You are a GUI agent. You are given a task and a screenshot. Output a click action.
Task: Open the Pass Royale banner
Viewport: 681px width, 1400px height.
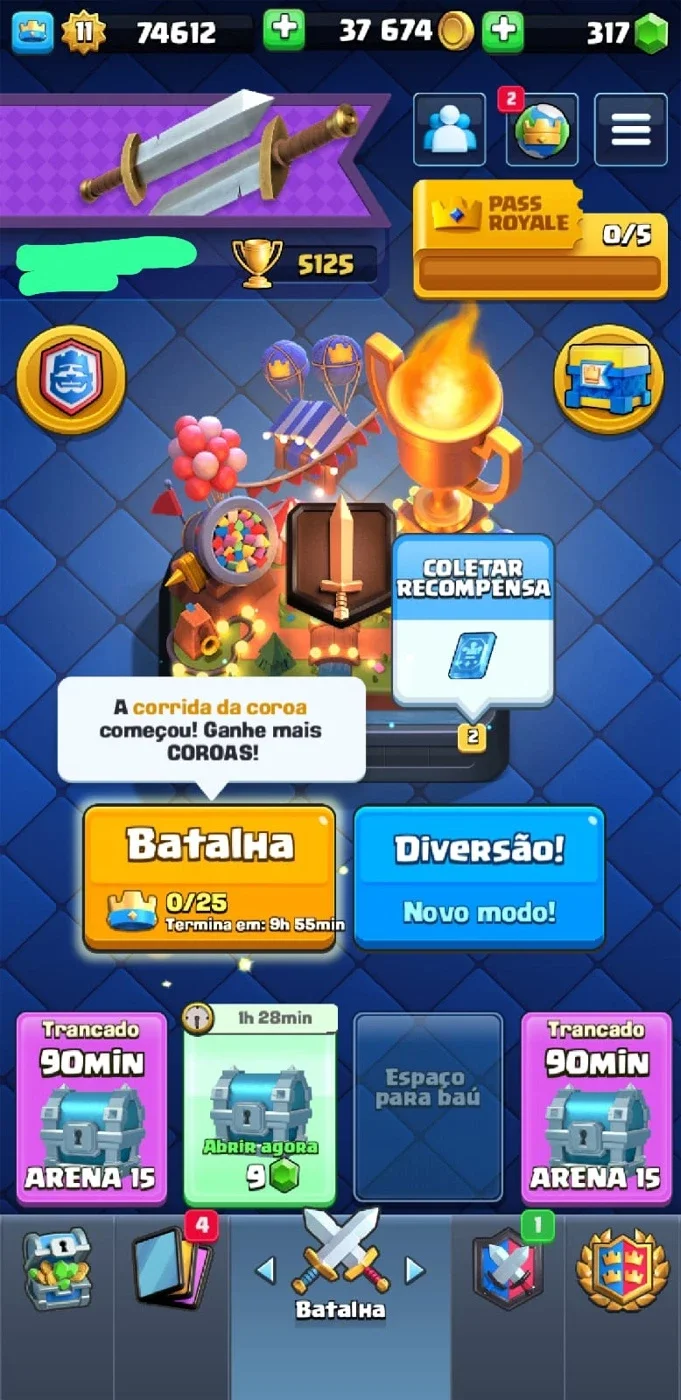pos(540,239)
